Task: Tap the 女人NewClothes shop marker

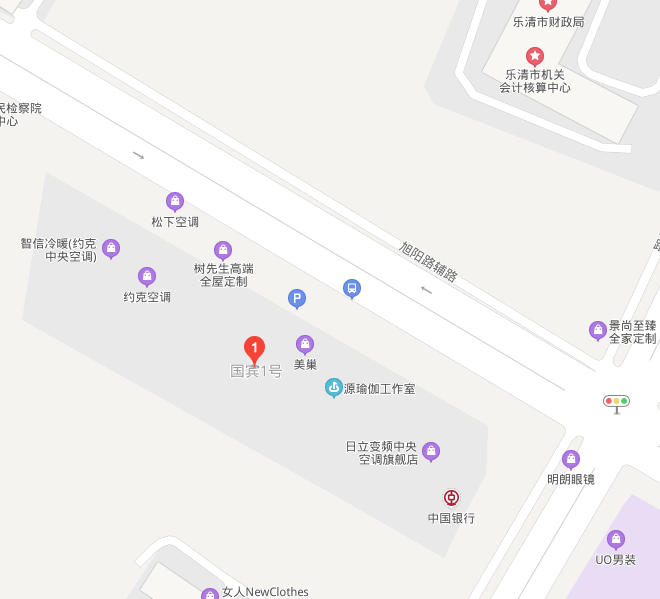Action: point(210,594)
